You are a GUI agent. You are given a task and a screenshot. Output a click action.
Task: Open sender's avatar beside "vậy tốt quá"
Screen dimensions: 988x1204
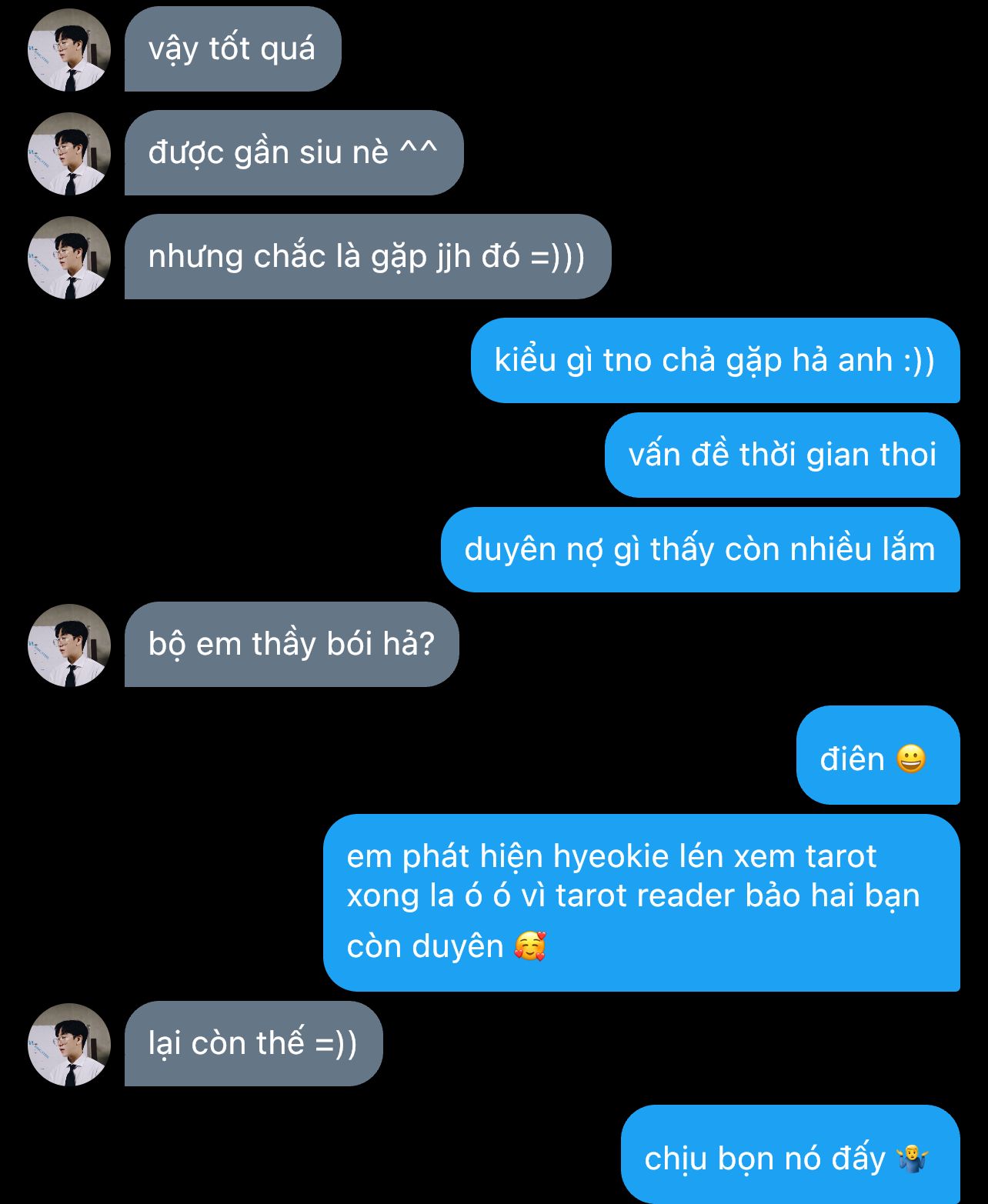69,50
